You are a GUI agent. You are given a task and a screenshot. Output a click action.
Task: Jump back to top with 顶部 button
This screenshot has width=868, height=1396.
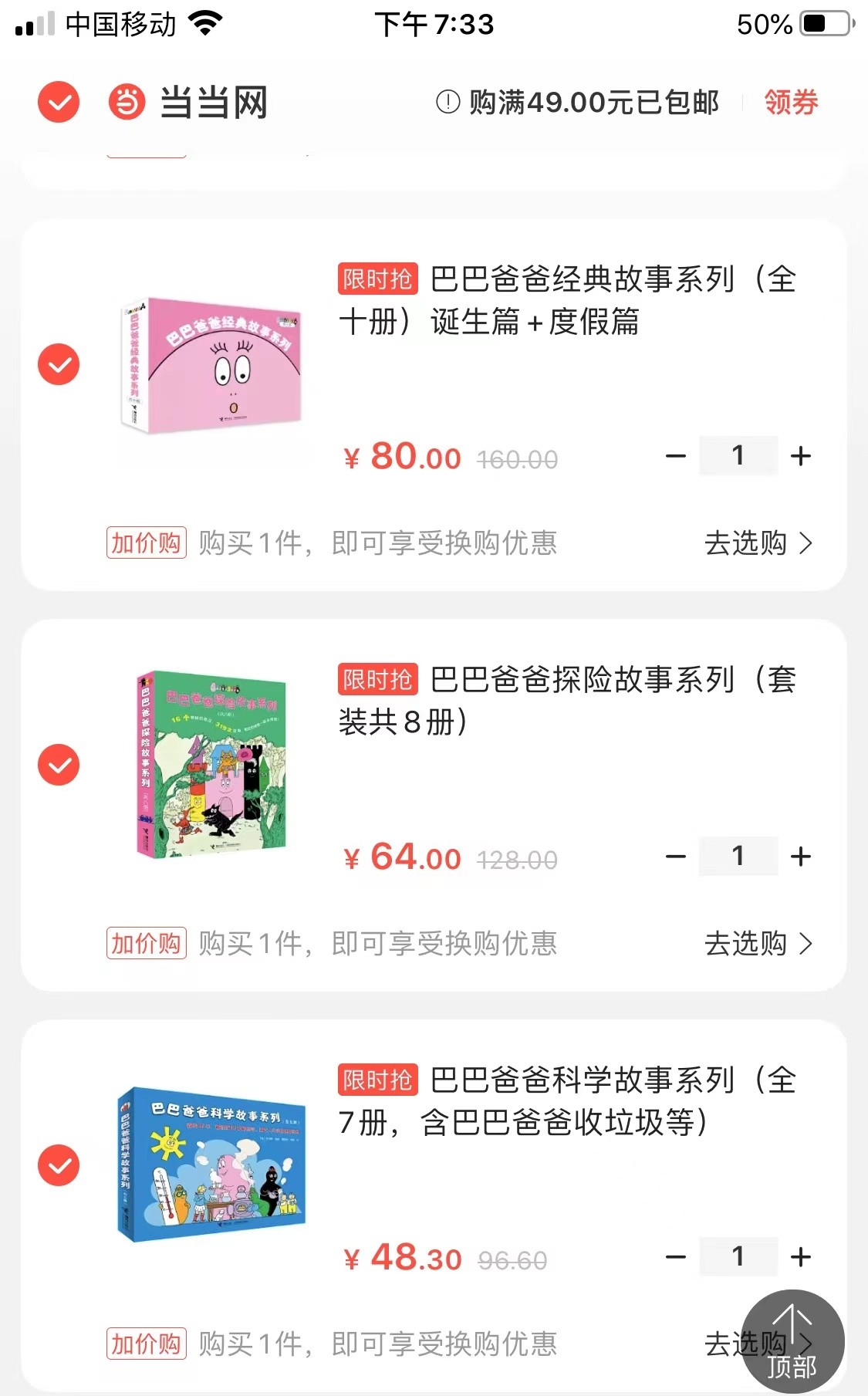[x=792, y=1341]
